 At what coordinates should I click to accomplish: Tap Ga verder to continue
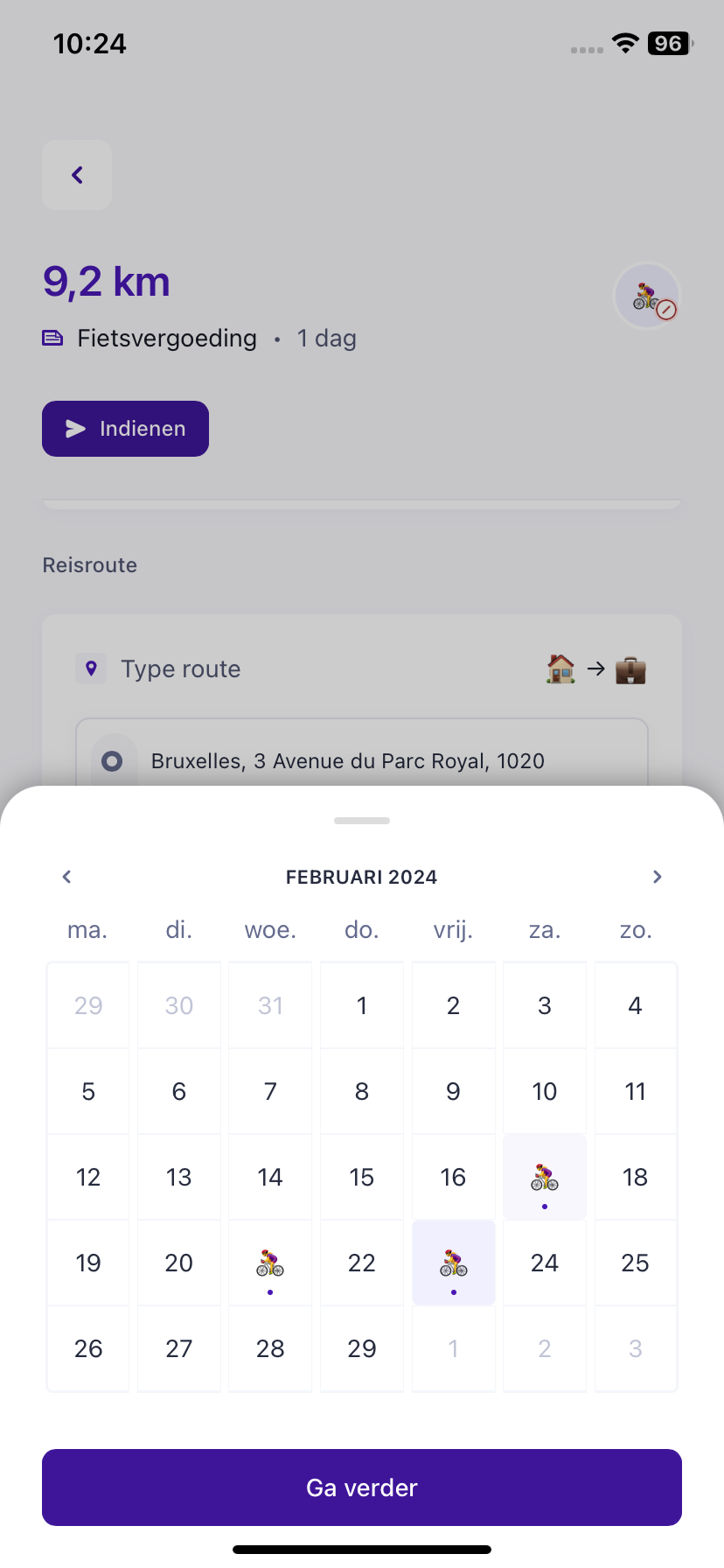362,1487
